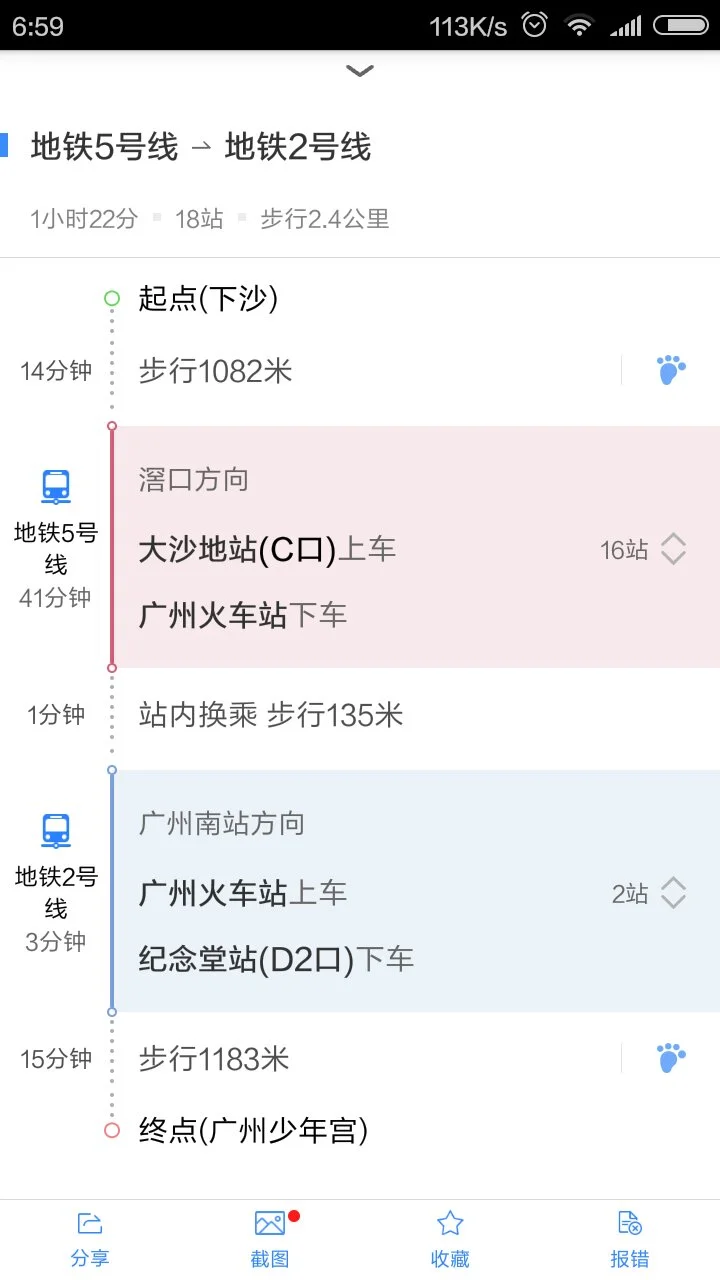Open 大沙地站(C口) boarding station details
Image resolution: width=720 pixels, height=1280 pixels.
(x=240, y=549)
